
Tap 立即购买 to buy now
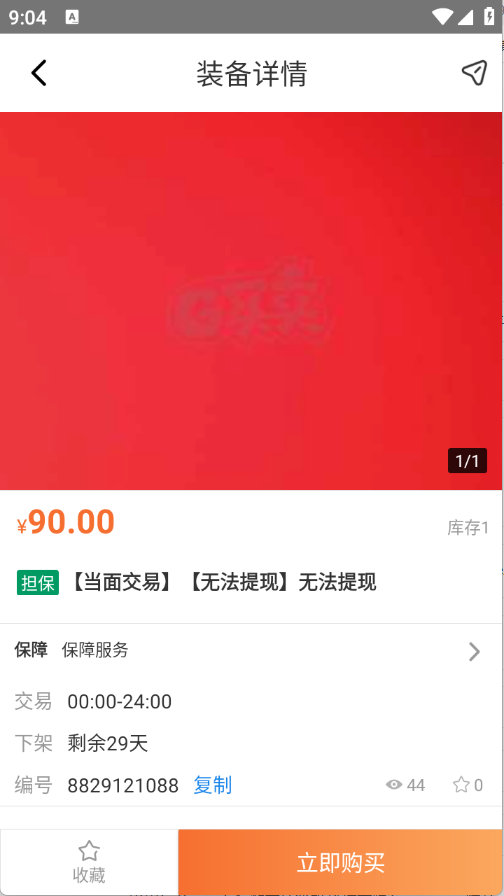[x=340, y=862]
